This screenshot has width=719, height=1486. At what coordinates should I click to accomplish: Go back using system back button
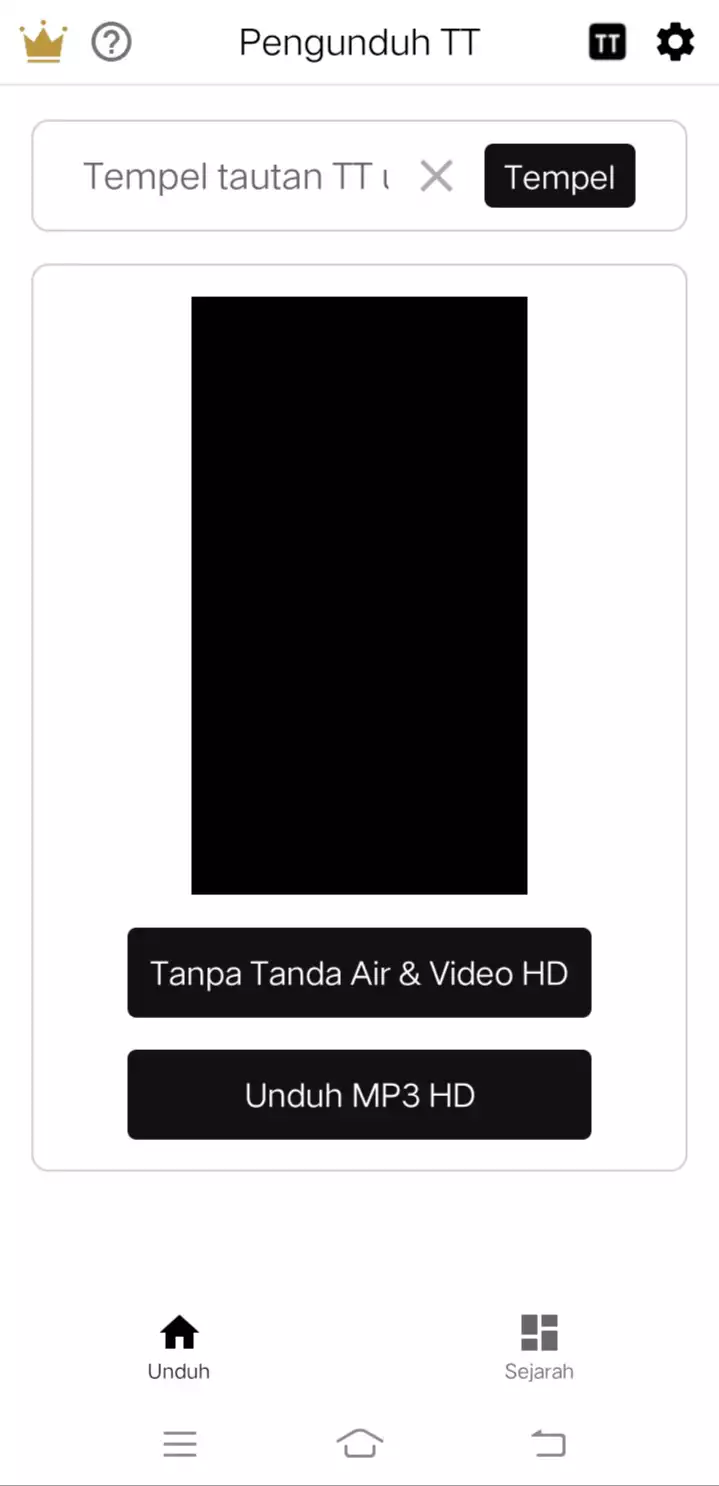click(548, 1443)
